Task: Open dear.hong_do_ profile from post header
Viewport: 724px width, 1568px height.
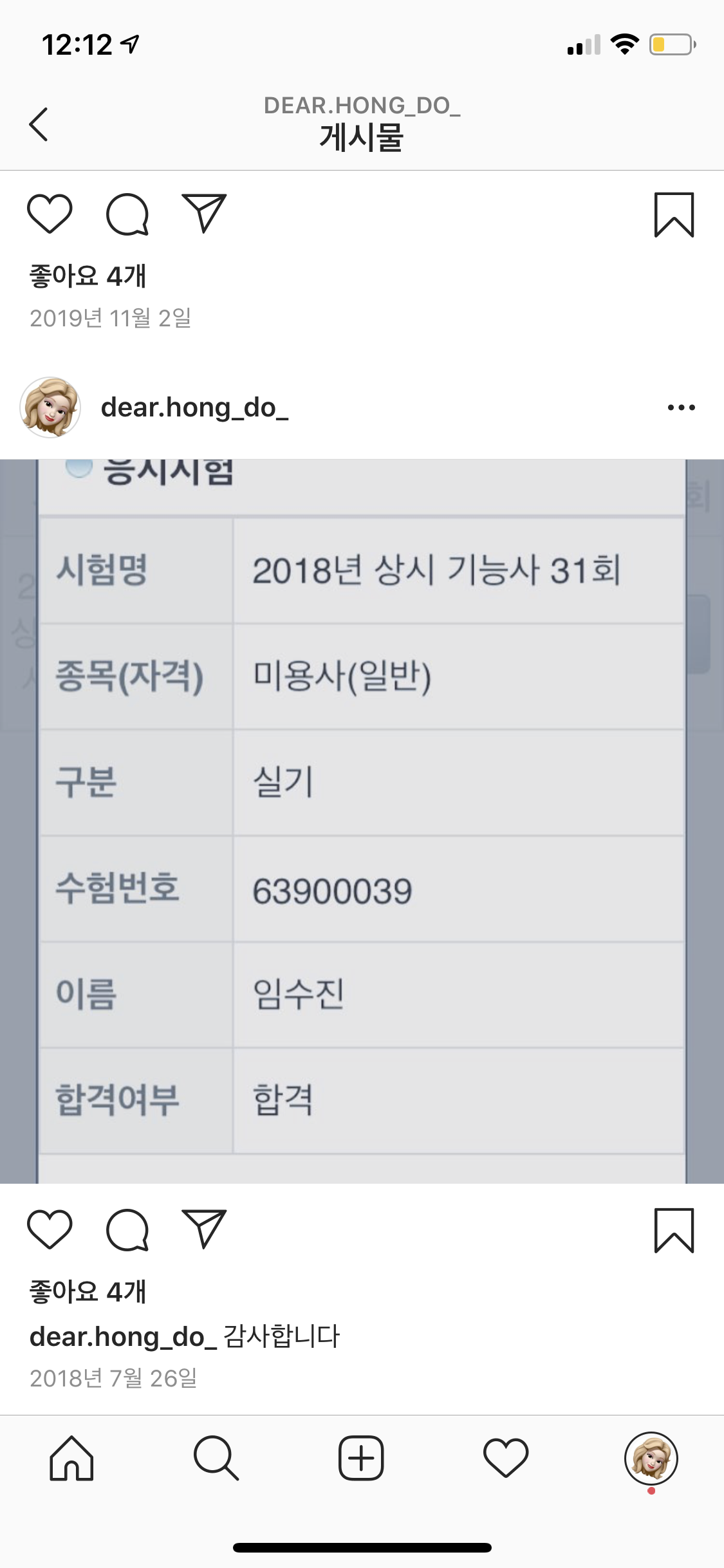Action: [194, 407]
